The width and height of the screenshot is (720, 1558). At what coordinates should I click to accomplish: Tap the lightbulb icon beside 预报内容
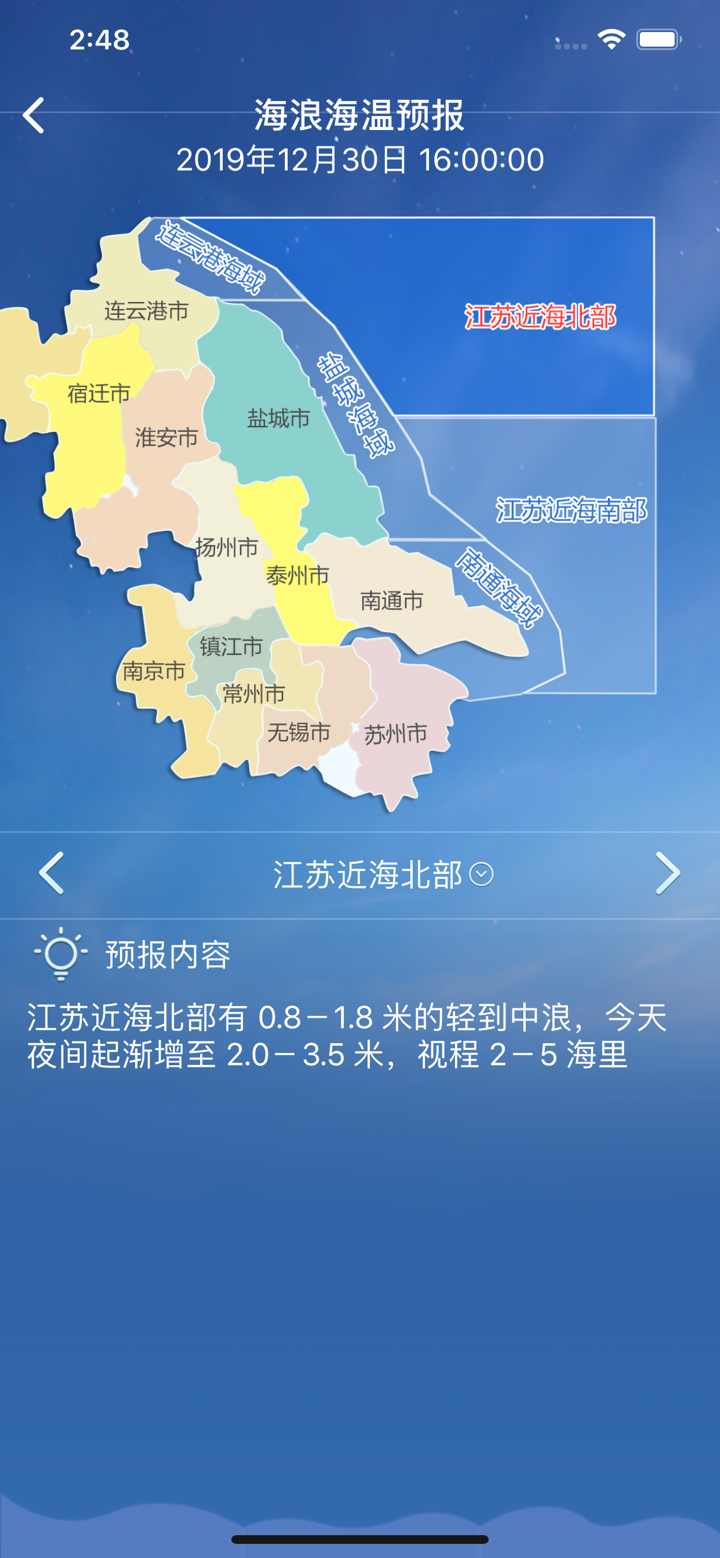point(58,954)
